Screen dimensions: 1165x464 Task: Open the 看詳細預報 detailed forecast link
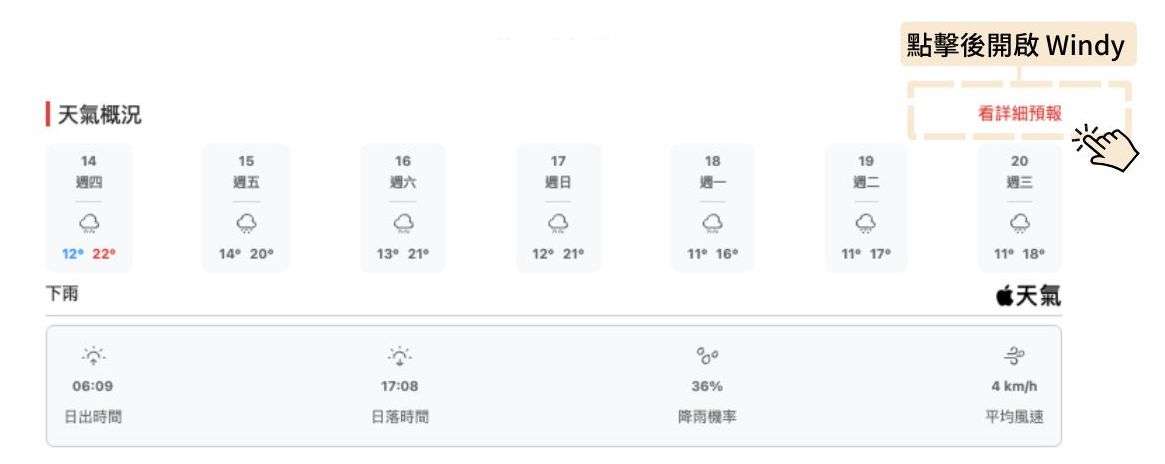pyautogui.click(x=1019, y=114)
